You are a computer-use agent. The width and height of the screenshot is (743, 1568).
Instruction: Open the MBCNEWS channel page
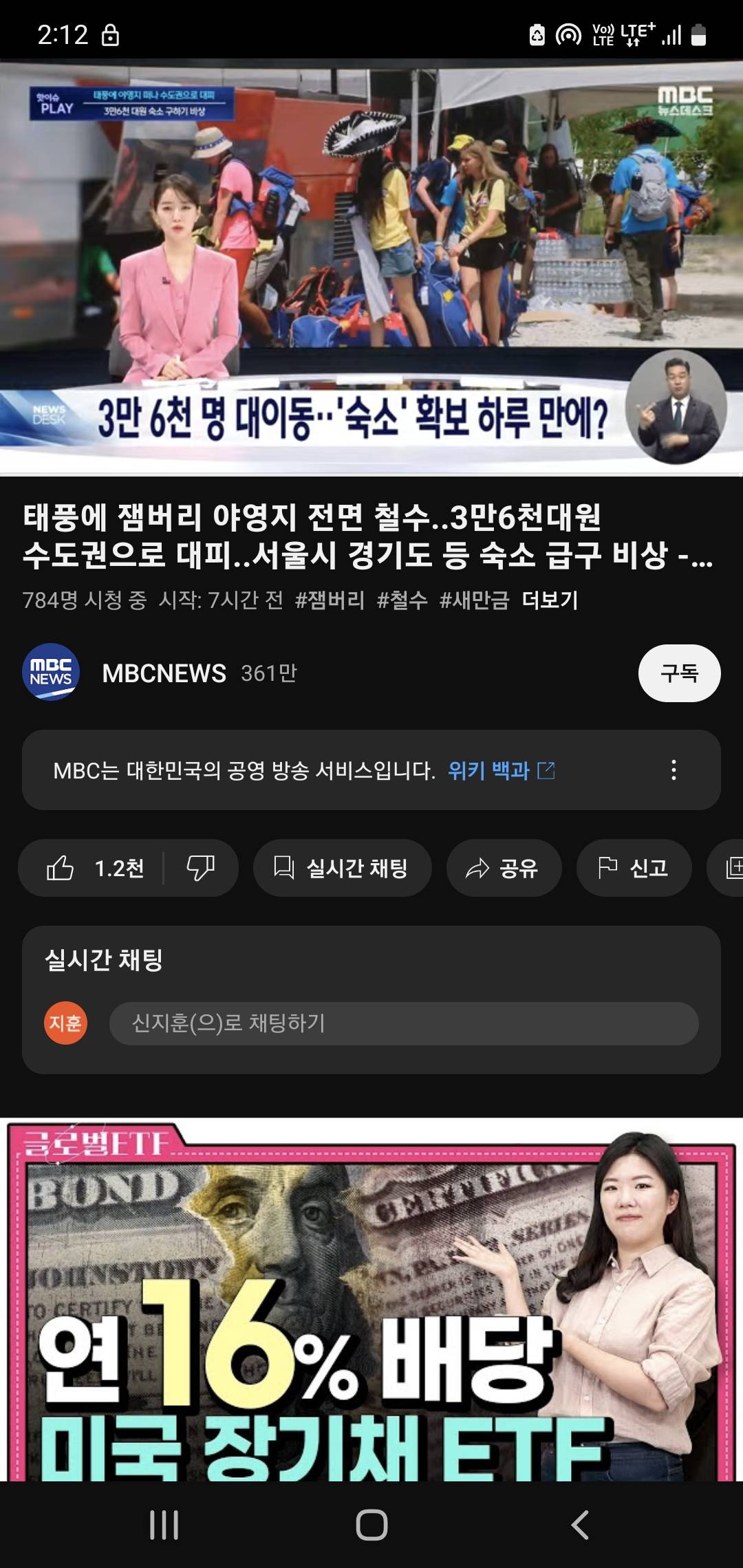pos(164,673)
